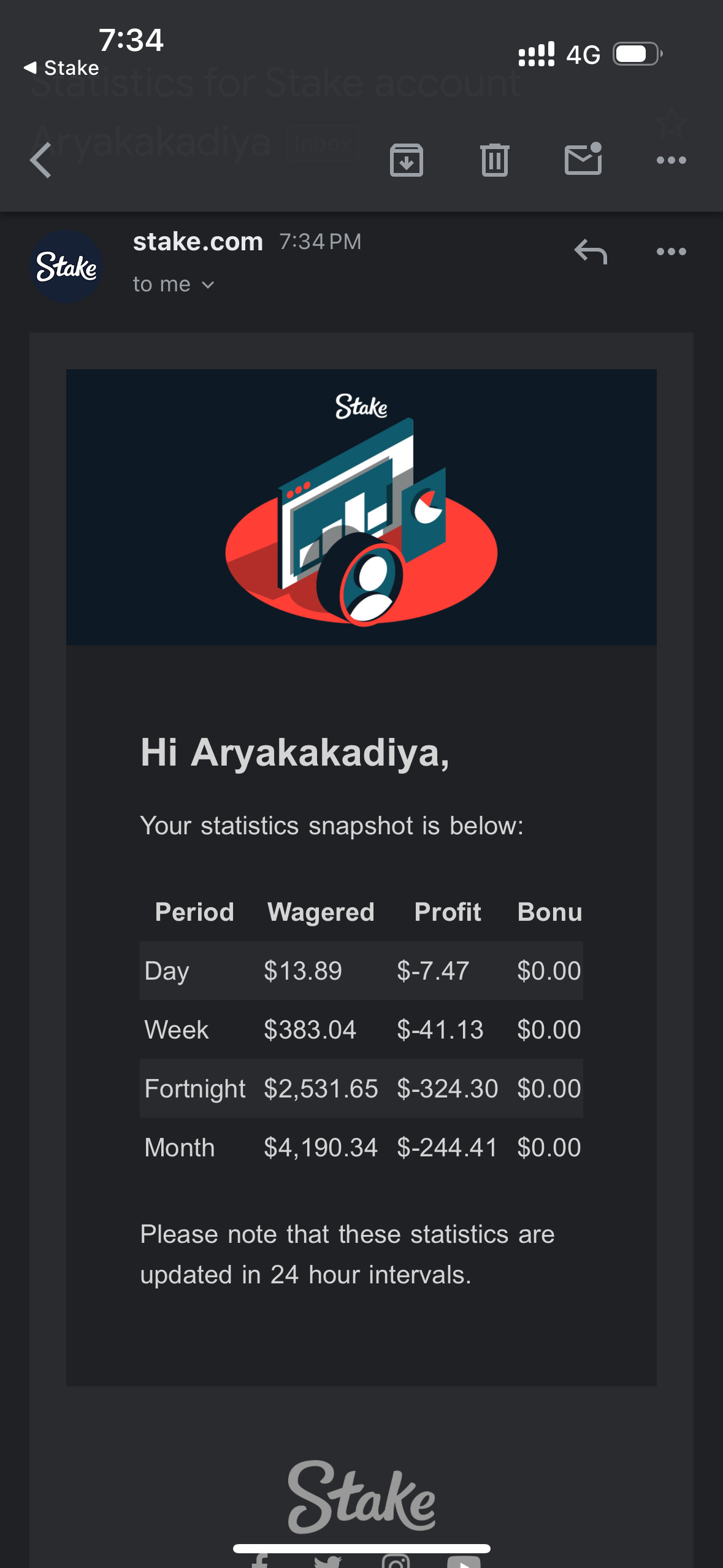Reply to stake.com with the arrow icon
This screenshot has height=1568, width=723.
point(591,252)
